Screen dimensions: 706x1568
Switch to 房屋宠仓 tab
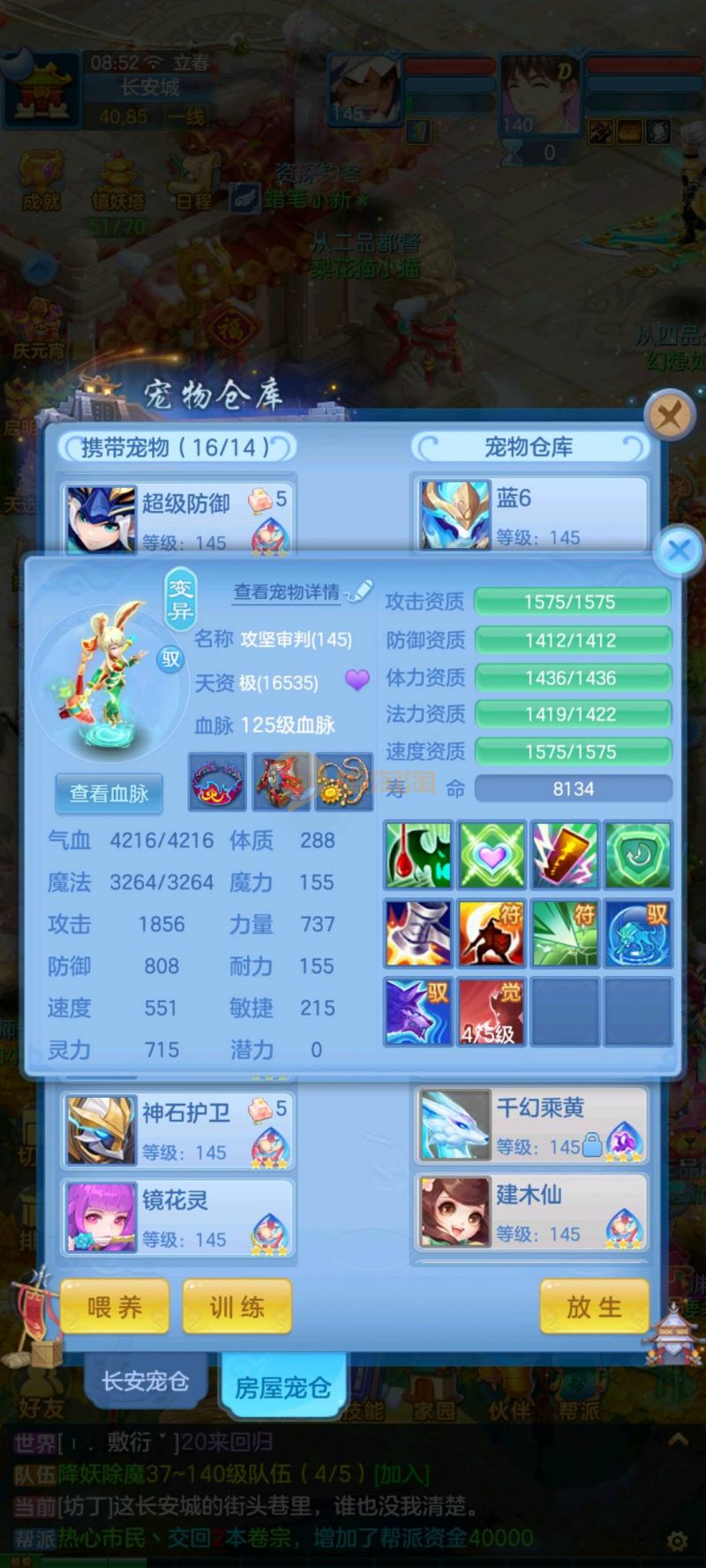pos(282,1387)
